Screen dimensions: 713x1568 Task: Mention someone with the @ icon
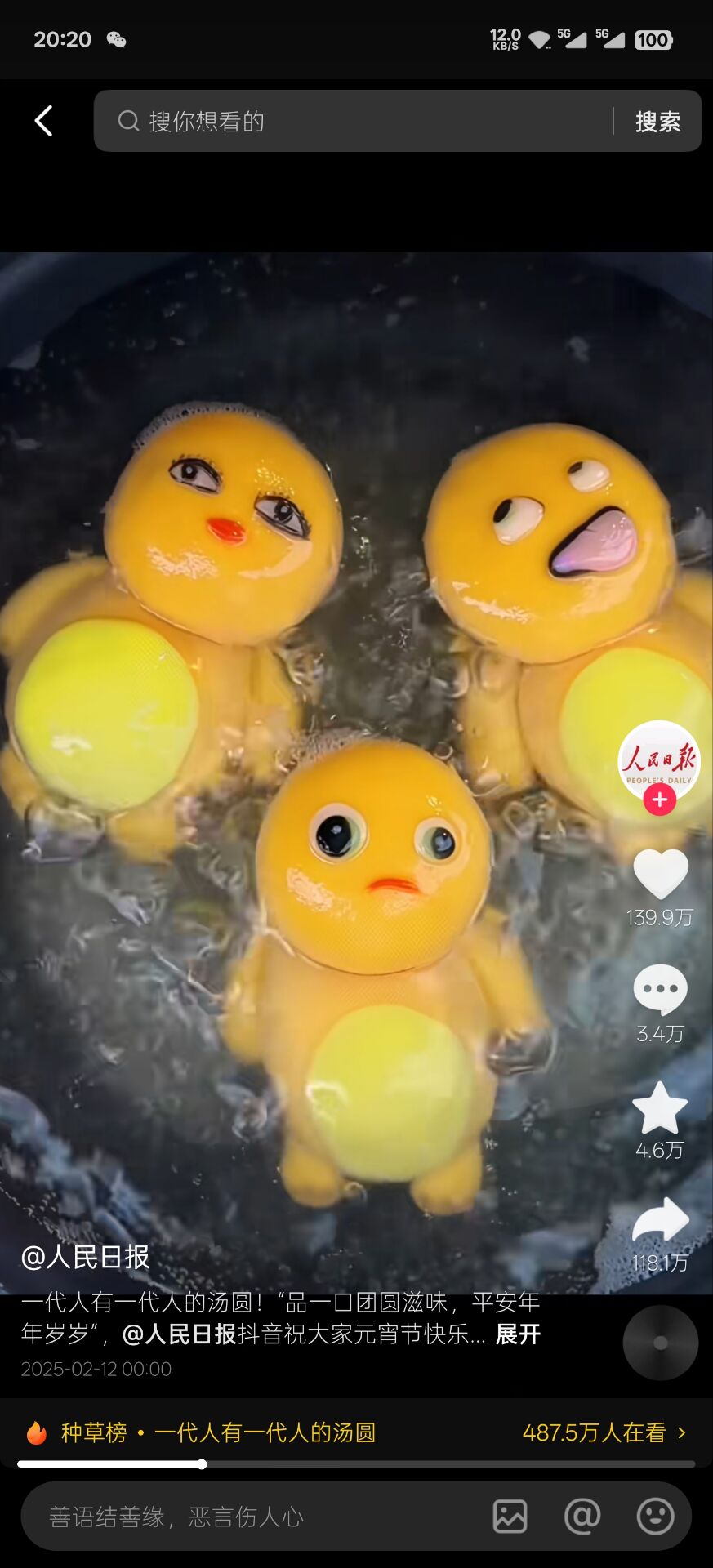582,1517
